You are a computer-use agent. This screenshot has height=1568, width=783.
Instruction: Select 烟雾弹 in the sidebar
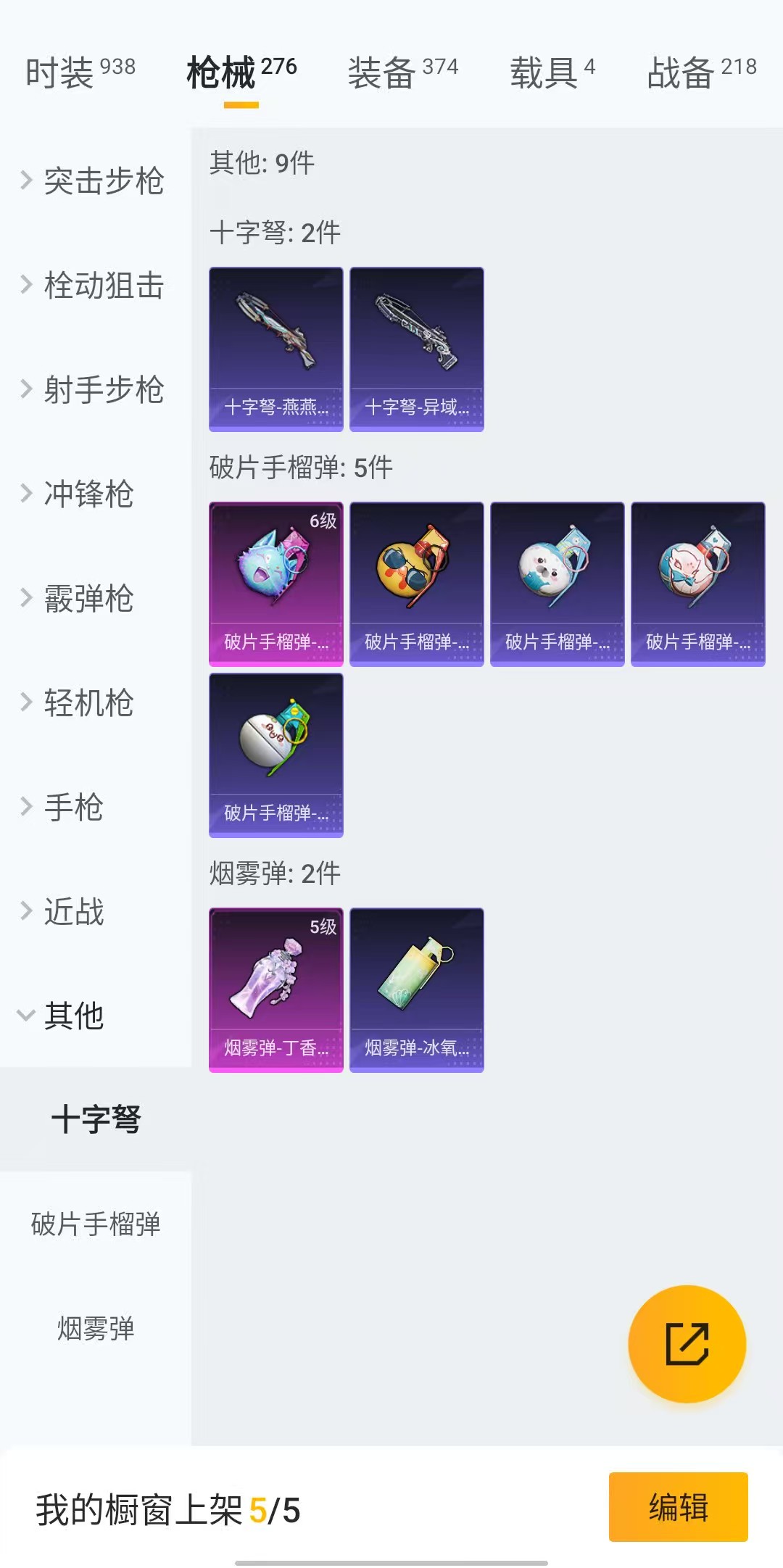96,1328
